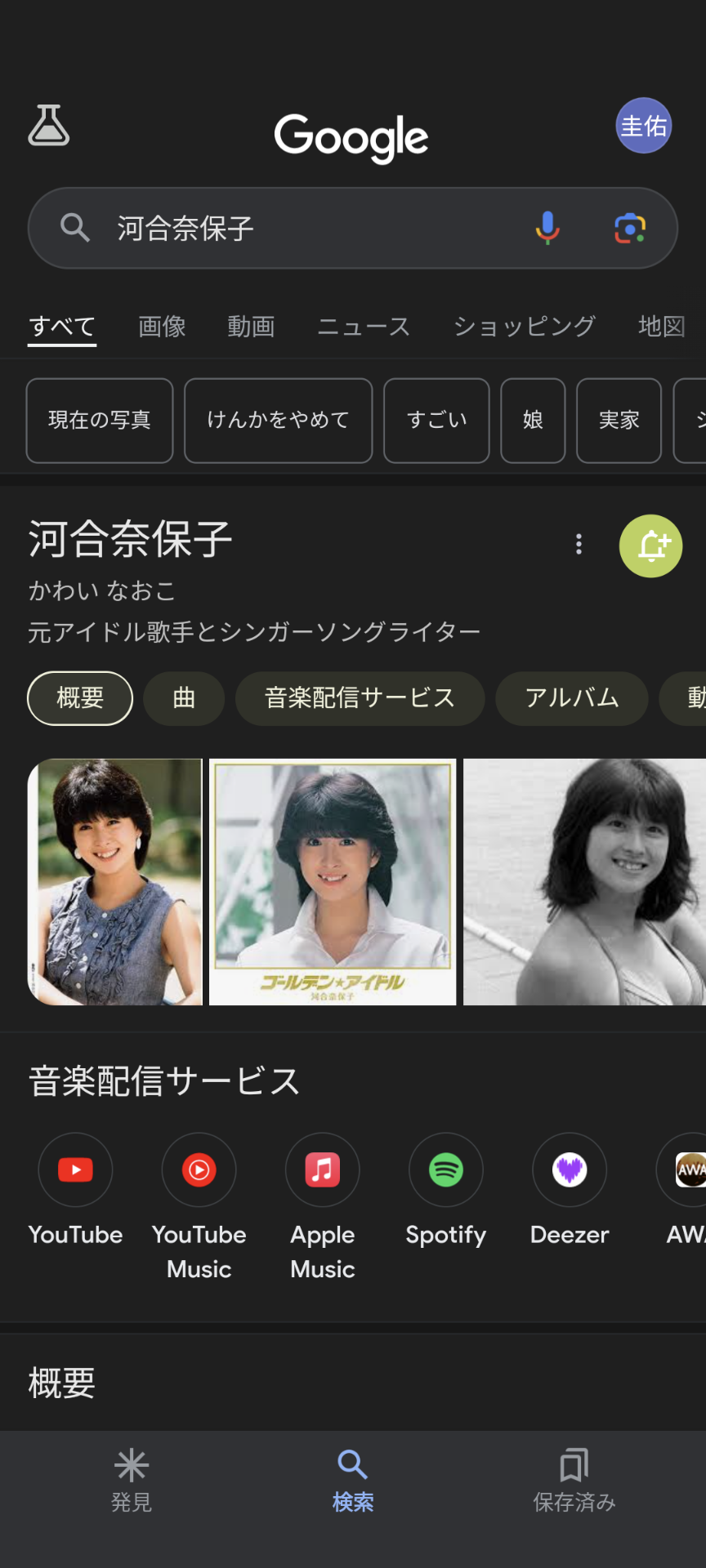
Task: Switch to the ショッピング tab
Action: 525,327
